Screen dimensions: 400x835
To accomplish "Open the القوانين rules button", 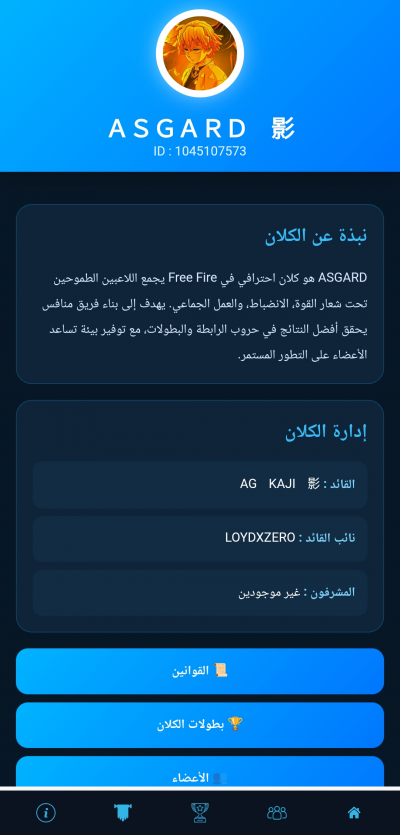I will tap(200, 671).
